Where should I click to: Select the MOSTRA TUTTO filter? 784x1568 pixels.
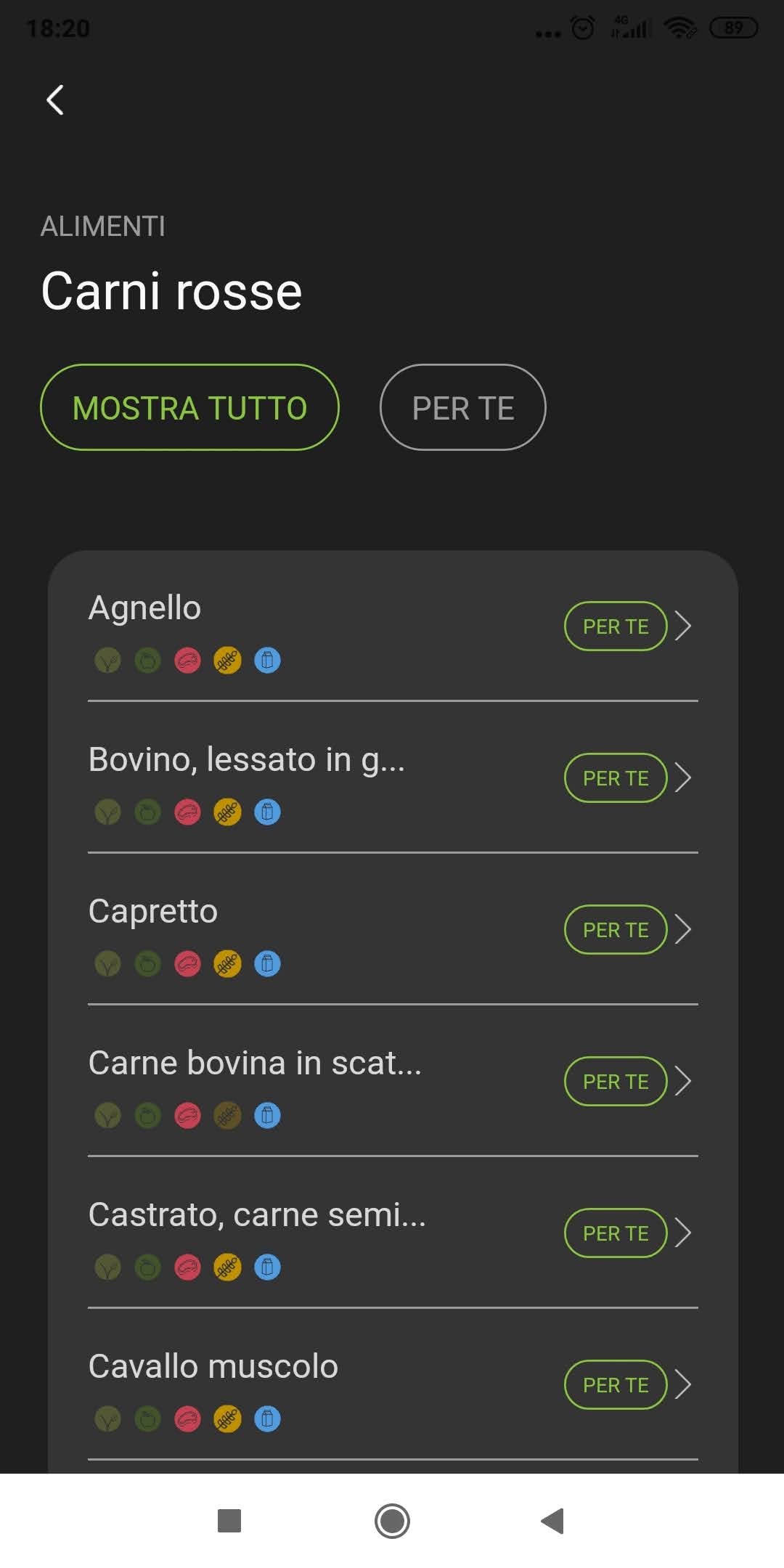(189, 407)
